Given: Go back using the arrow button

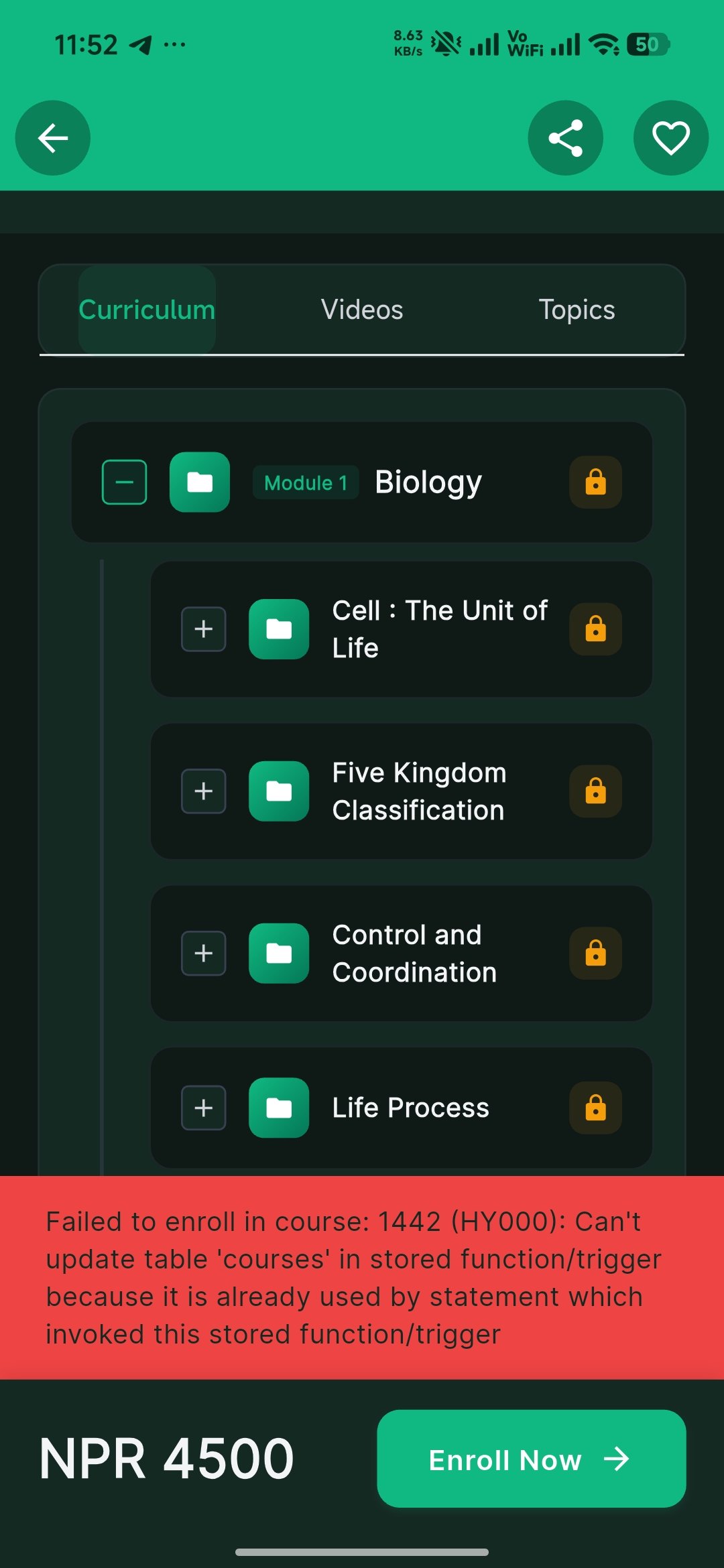Looking at the screenshot, I should click(x=53, y=138).
